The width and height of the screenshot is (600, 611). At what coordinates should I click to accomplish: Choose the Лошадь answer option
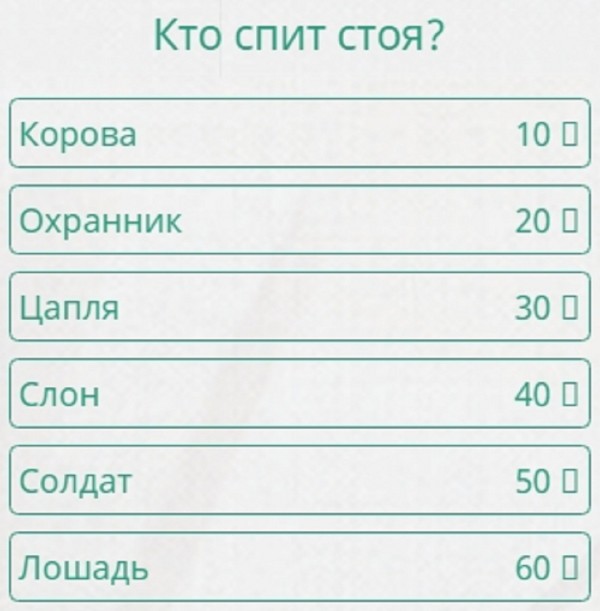[300, 567]
